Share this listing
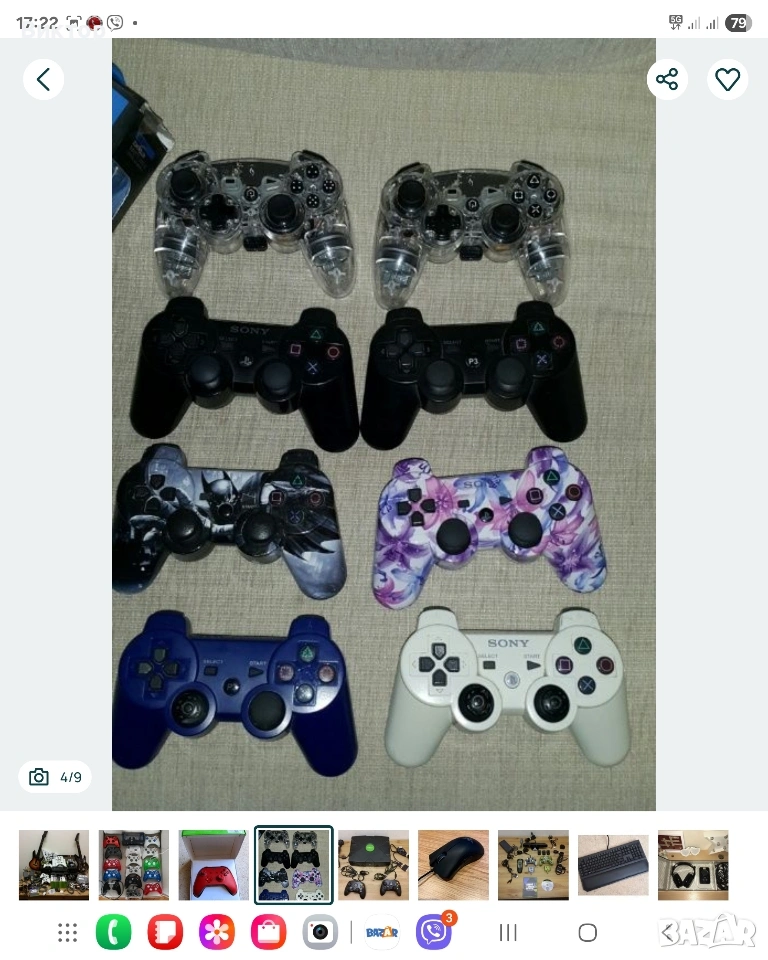Image resolution: width=768 pixels, height=960 pixels. (x=667, y=80)
